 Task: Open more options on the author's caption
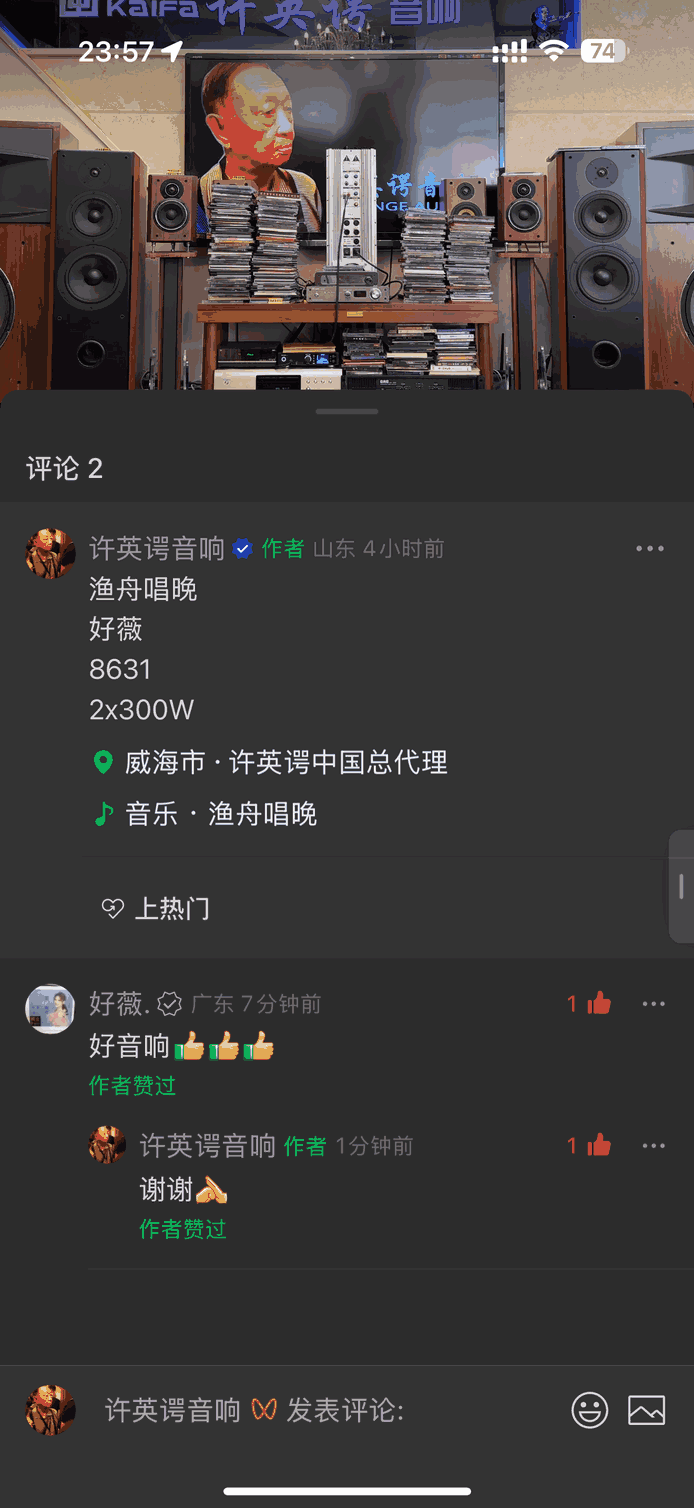point(649,549)
